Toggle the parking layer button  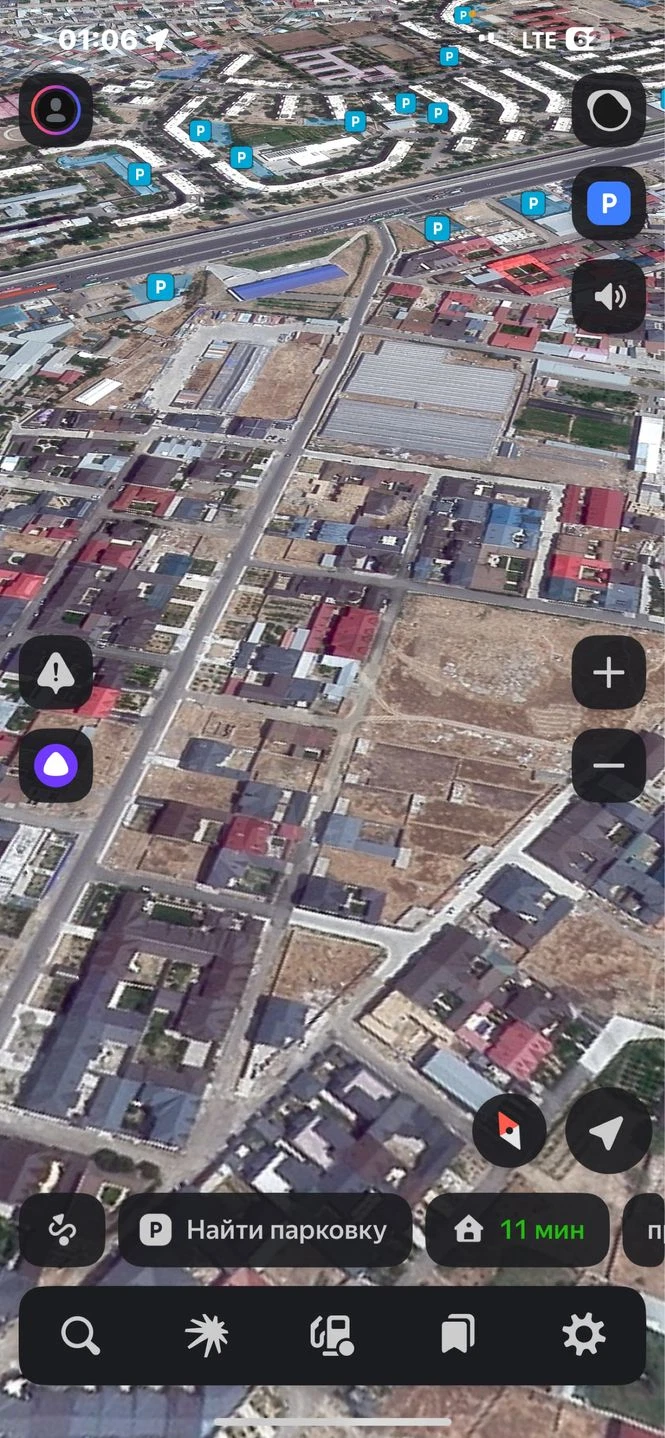(608, 204)
